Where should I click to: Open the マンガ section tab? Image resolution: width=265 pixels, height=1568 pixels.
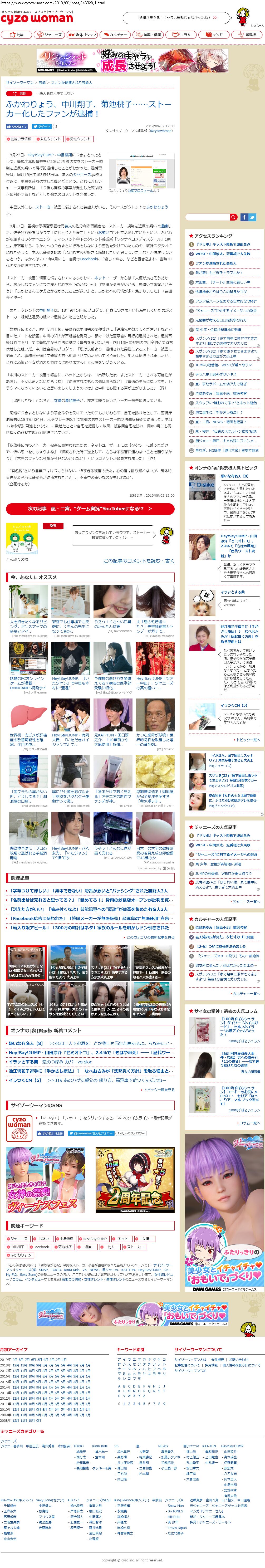(214, 35)
